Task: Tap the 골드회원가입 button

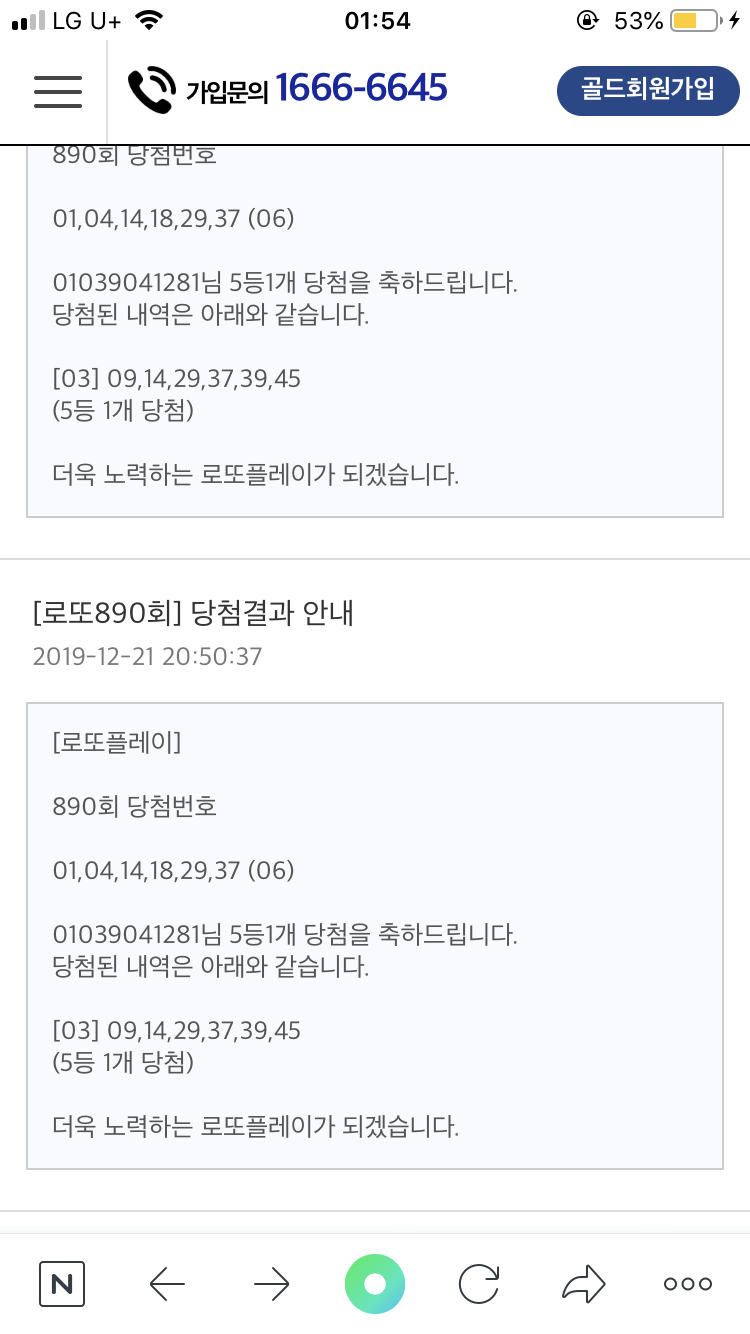Action: click(x=647, y=91)
